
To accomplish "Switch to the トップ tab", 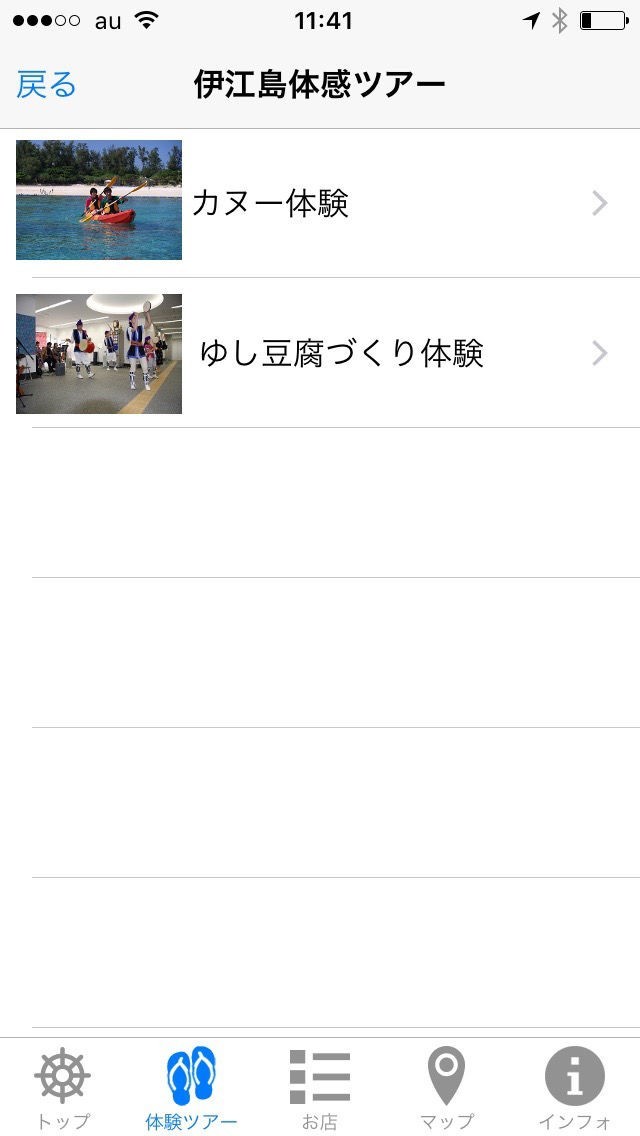I will pos(63,1088).
